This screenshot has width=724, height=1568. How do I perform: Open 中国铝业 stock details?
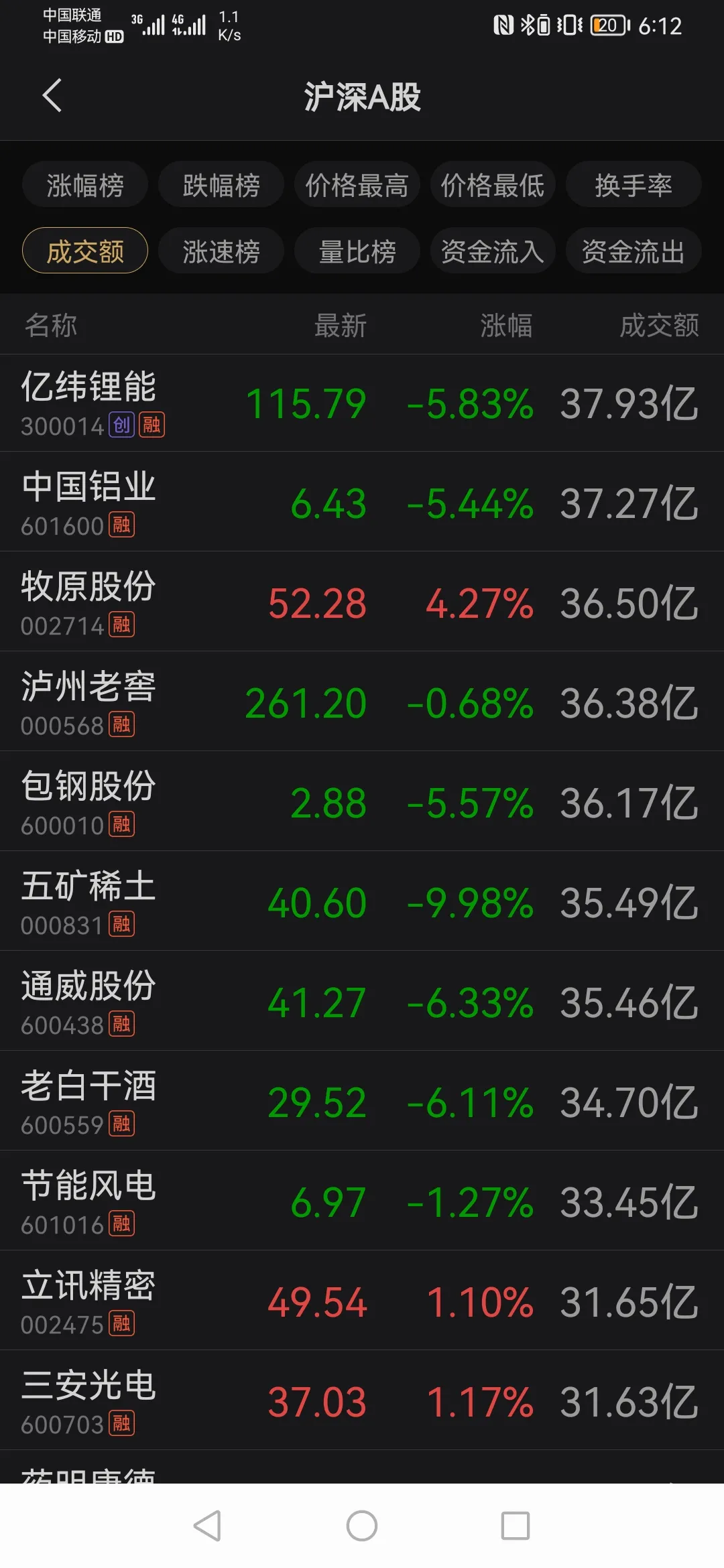pyautogui.click(x=362, y=503)
